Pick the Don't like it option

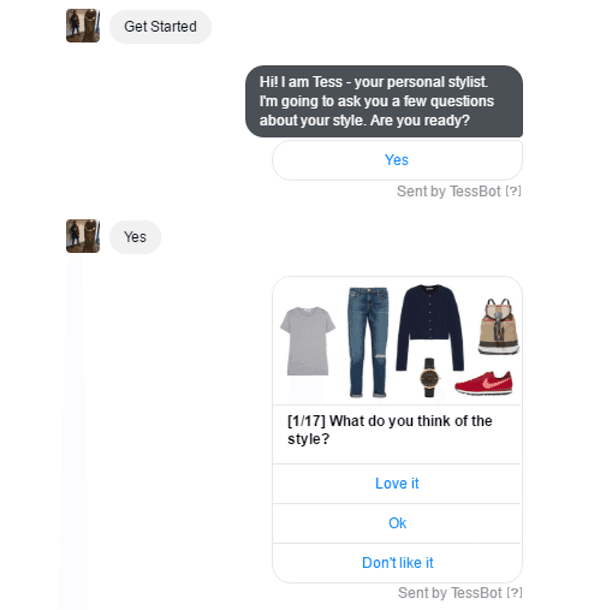click(x=397, y=563)
